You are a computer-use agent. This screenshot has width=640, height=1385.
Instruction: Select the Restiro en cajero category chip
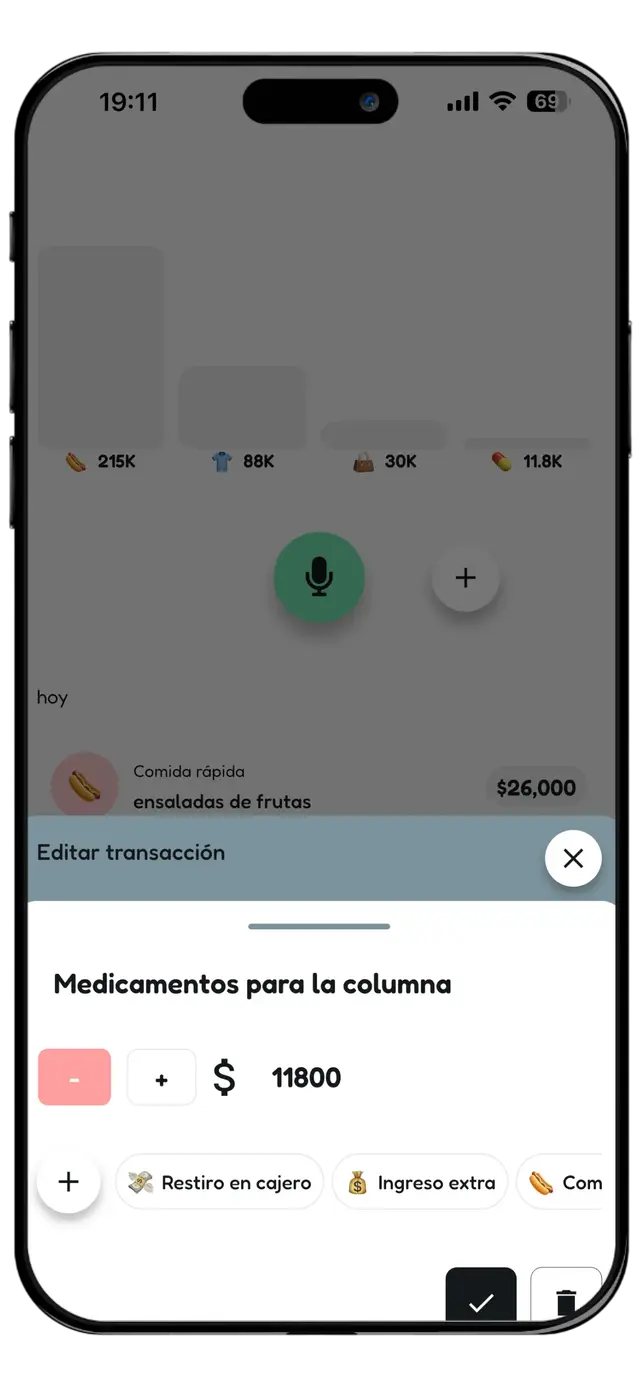click(220, 1183)
